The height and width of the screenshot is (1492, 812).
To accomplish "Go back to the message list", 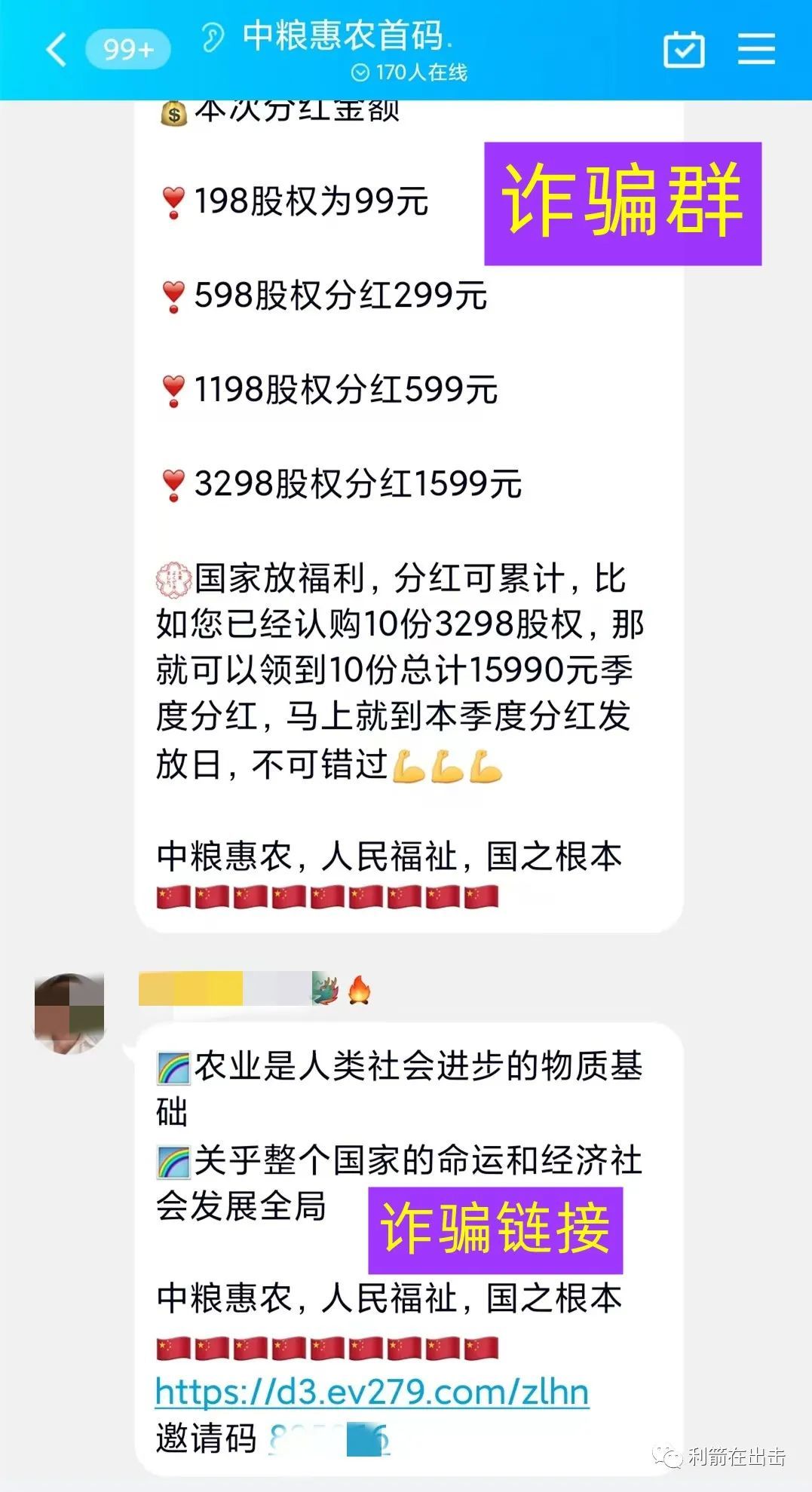I will point(57,50).
